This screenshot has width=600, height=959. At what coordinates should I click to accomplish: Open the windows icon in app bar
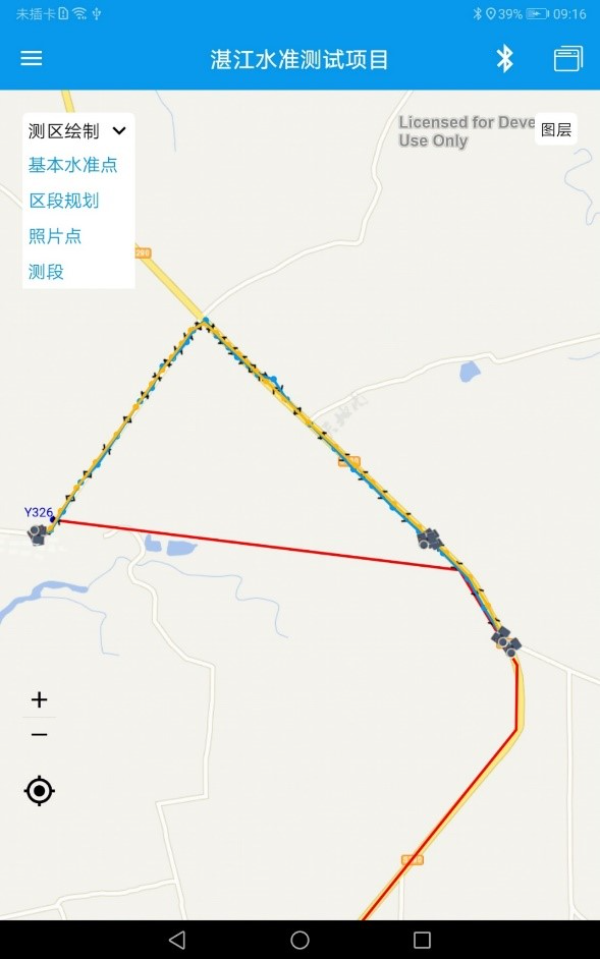(568, 59)
